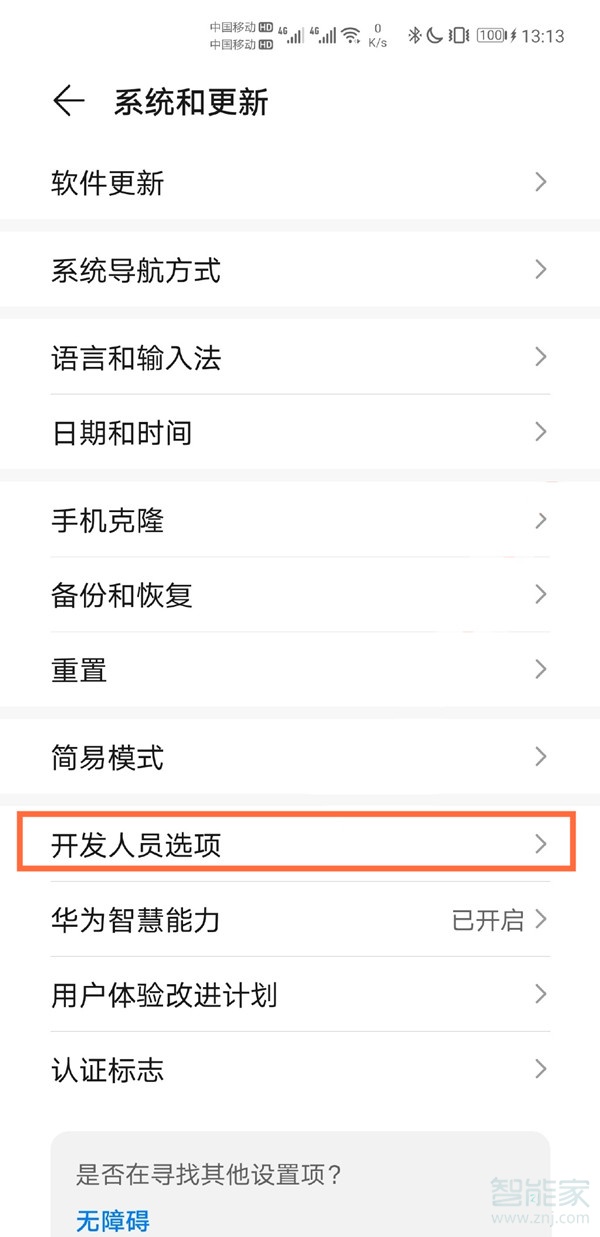Screen dimensions: 600x1237
Task: Open 华为智慧能力 settings
Action: pos(300,920)
